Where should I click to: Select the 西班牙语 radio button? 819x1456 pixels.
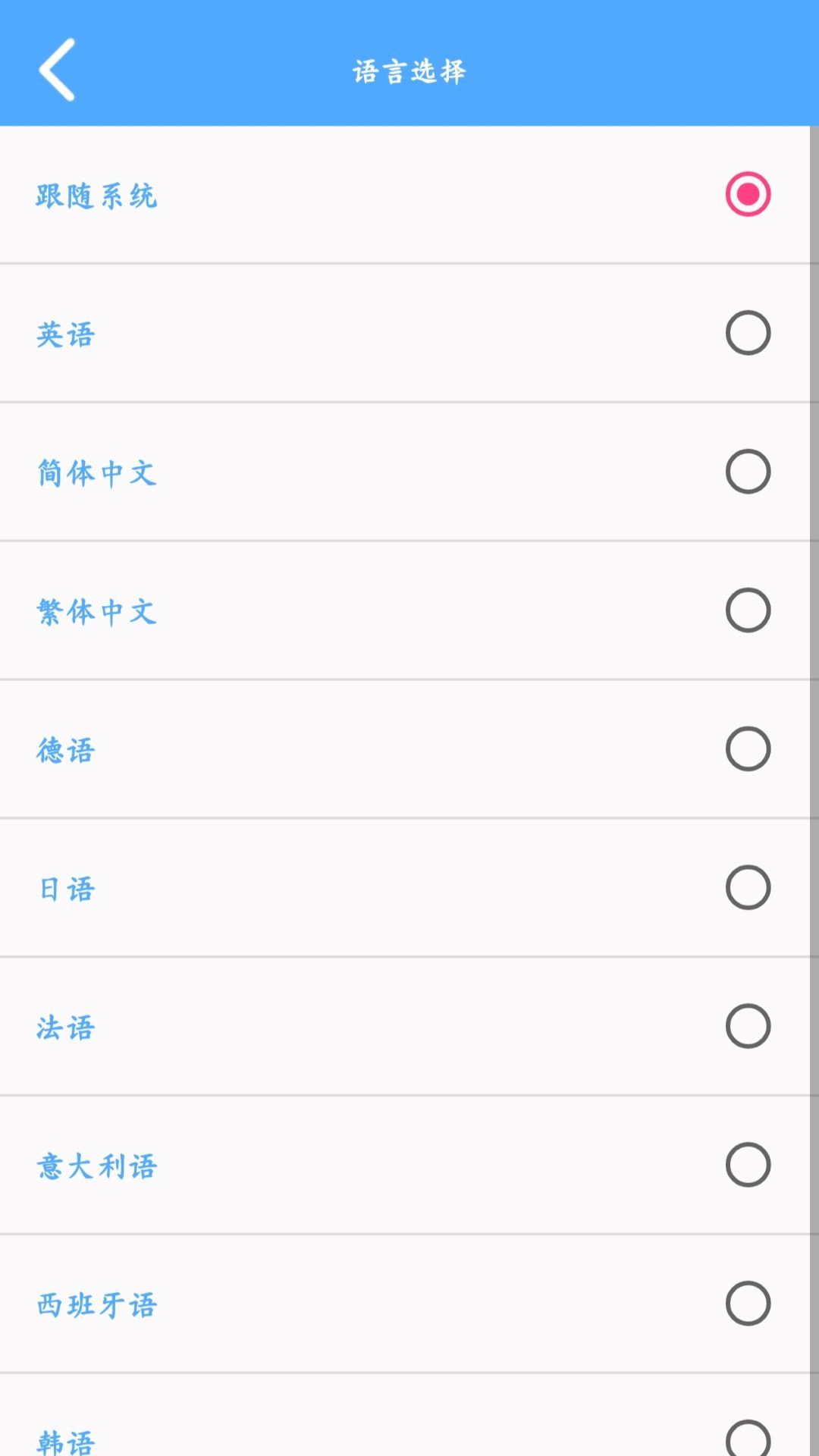click(x=748, y=1304)
